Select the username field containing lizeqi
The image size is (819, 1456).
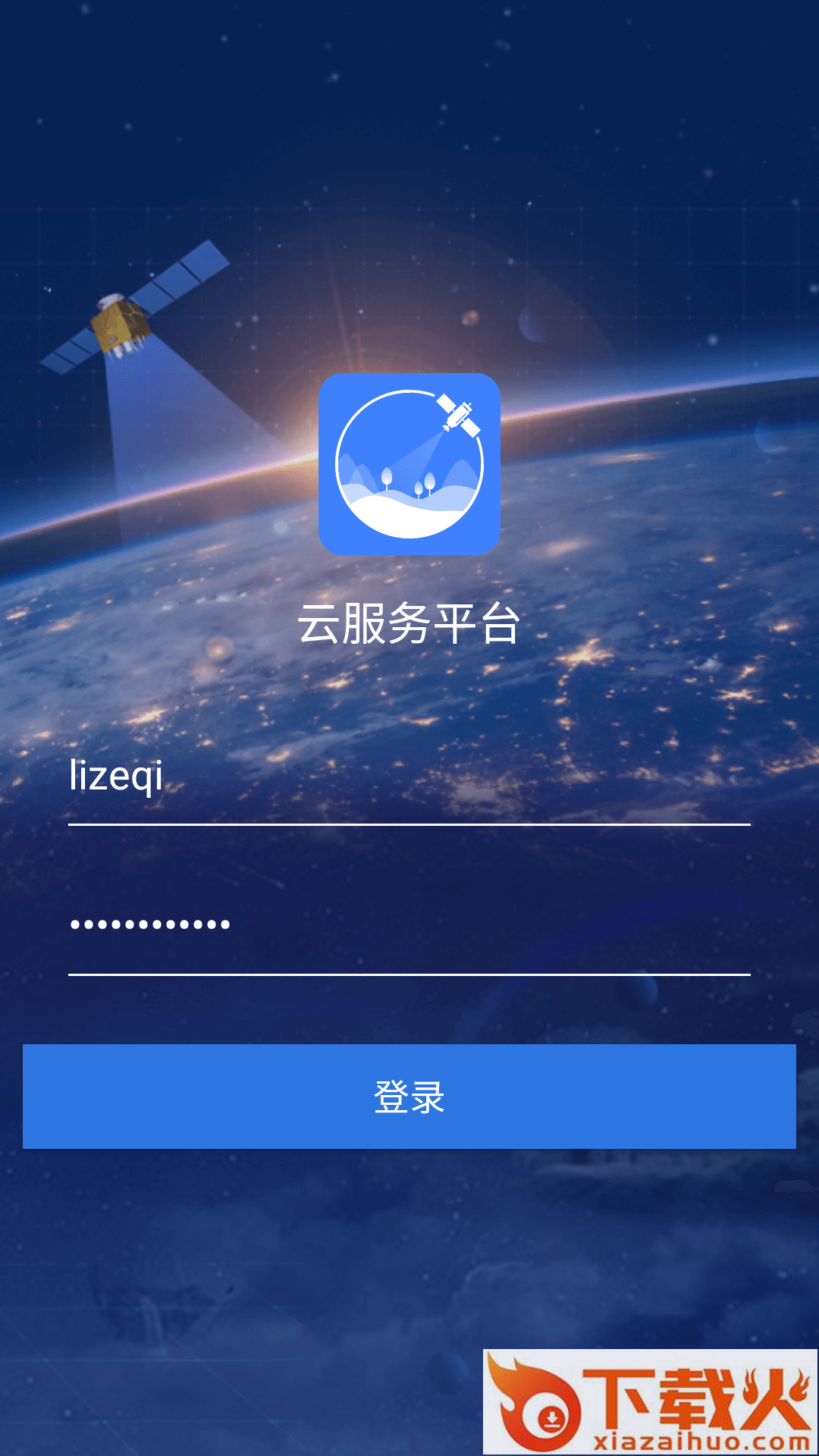[x=409, y=781]
